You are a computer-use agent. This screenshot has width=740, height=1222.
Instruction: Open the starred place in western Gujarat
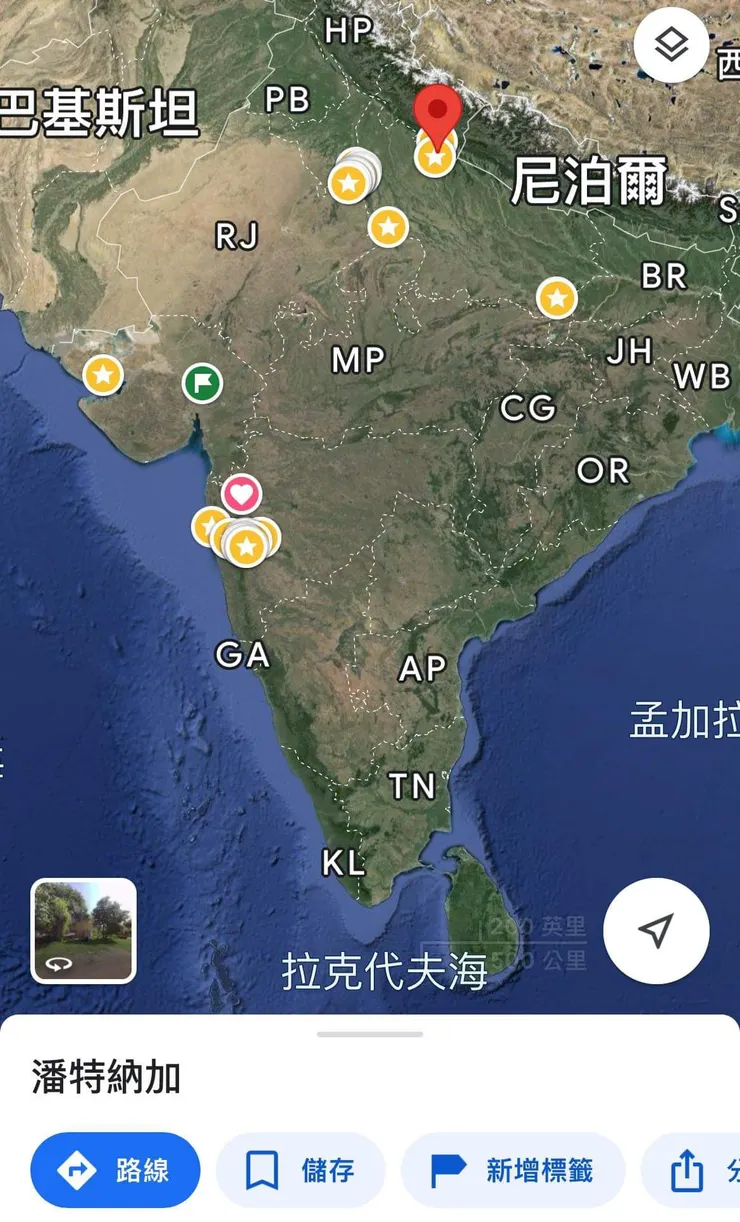[103, 373]
